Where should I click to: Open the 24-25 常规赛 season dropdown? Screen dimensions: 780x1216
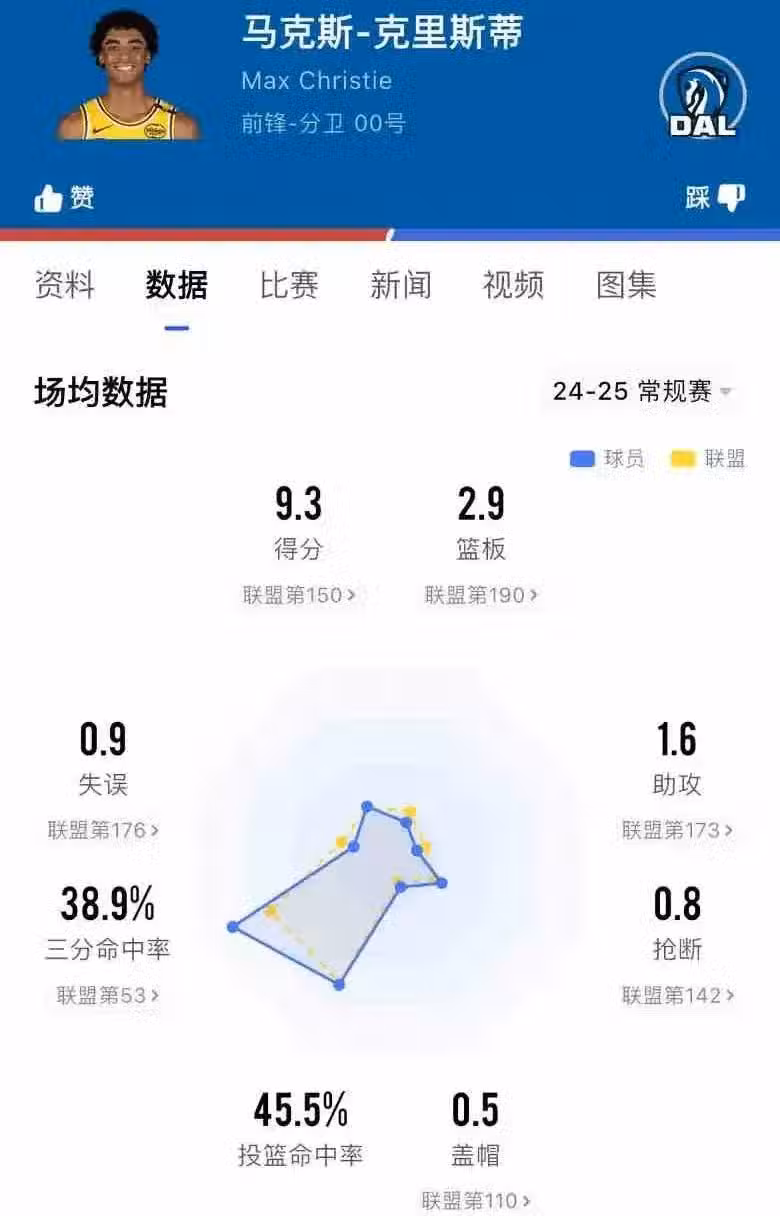(642, 392)
